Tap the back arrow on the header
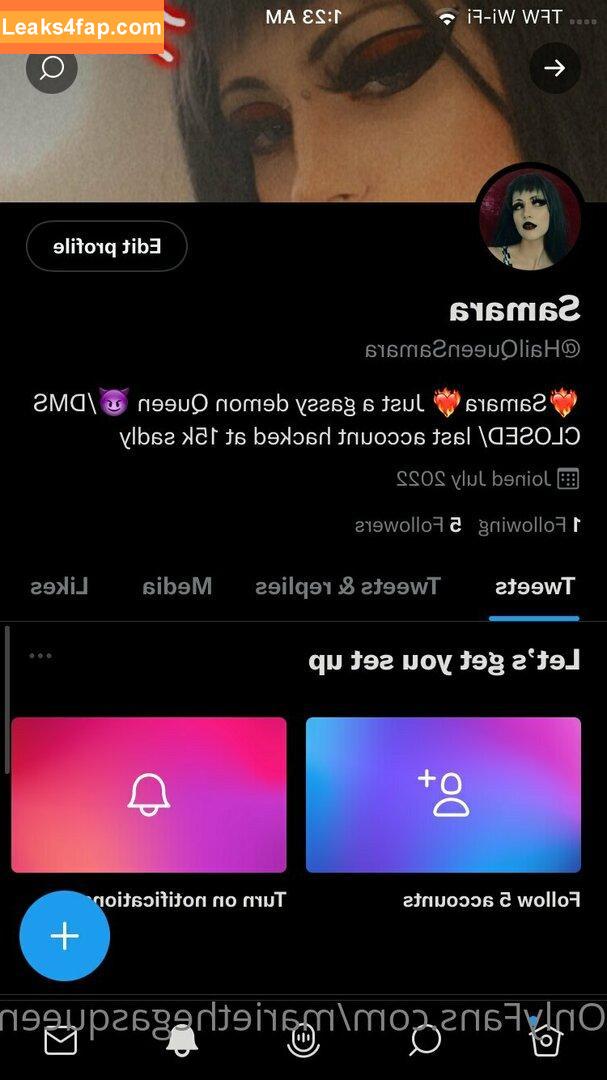This screenshot has height=1080, width=607. pyautogui.click(x=555, y=68)
